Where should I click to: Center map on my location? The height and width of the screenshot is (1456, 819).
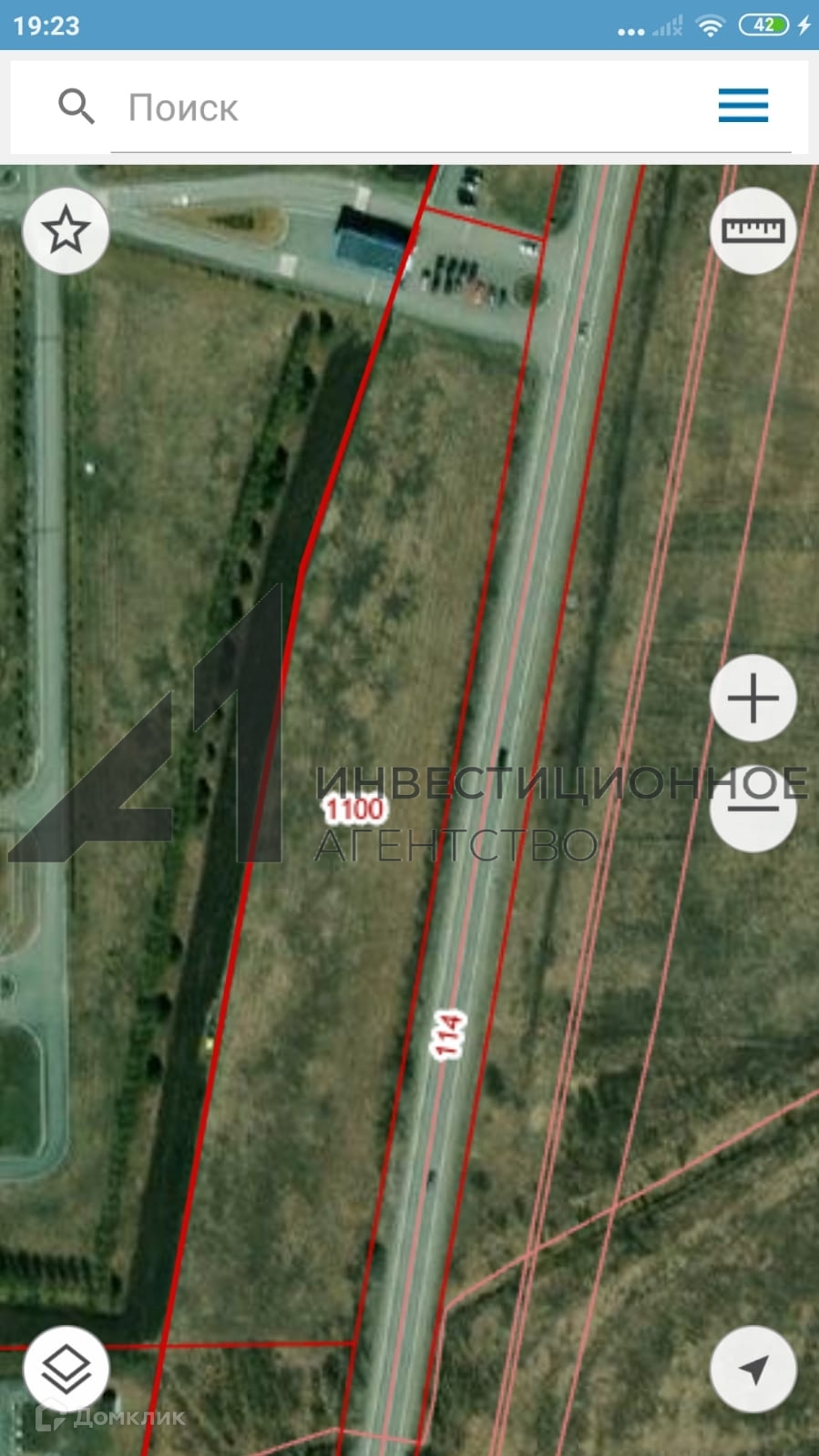coord(752,1369)
